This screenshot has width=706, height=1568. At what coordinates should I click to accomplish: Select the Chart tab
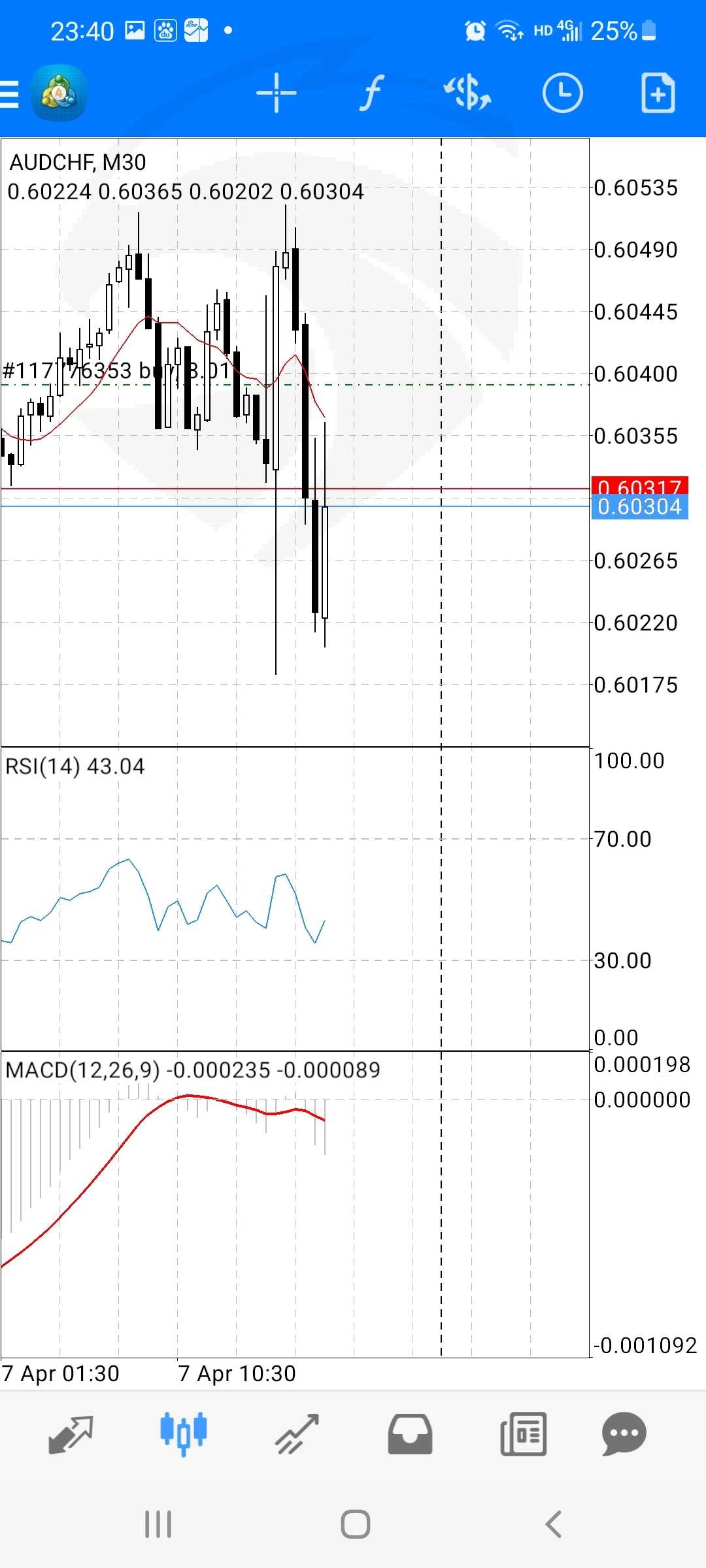pyautogui.click(x=184, y=1435)
